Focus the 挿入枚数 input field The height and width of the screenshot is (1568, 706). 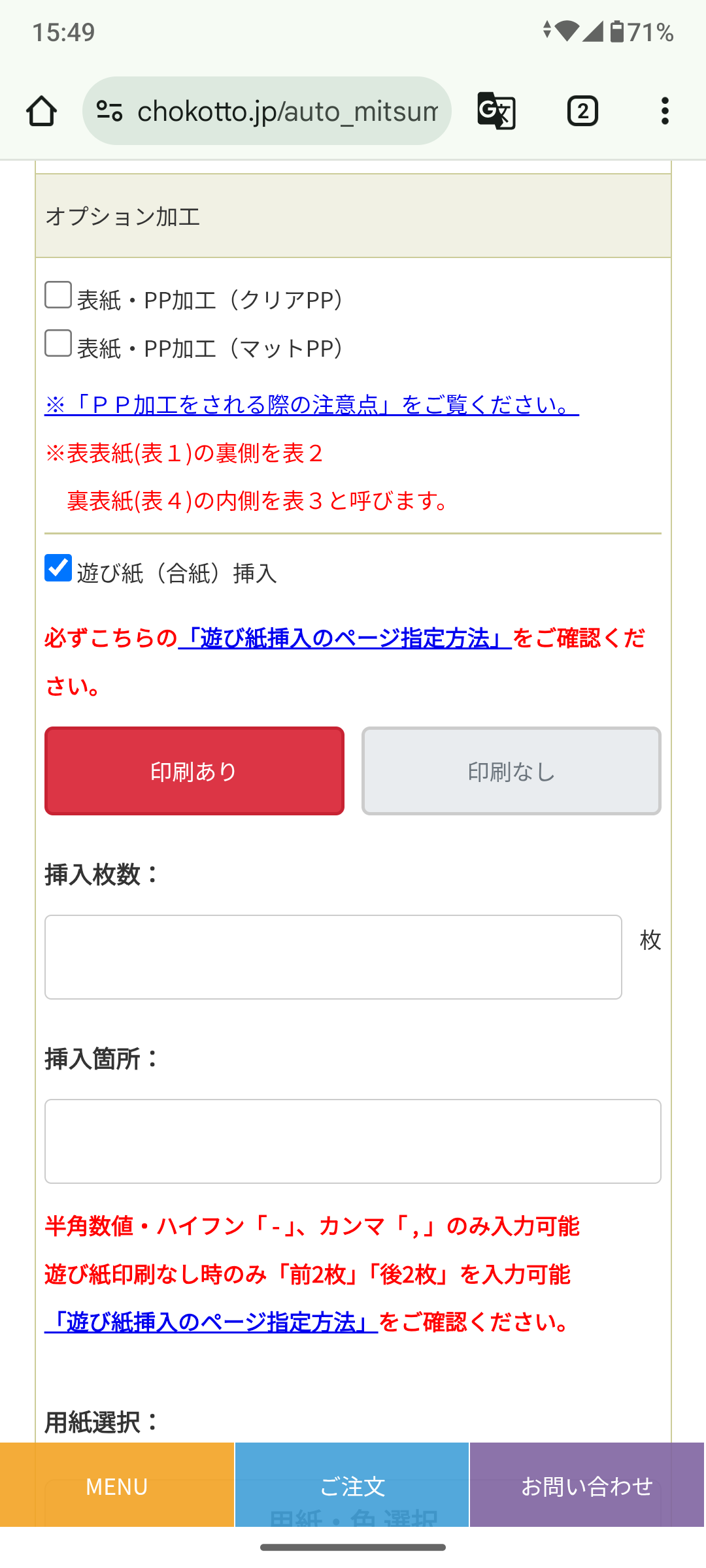pyautogui.click(x=333, y=957)
